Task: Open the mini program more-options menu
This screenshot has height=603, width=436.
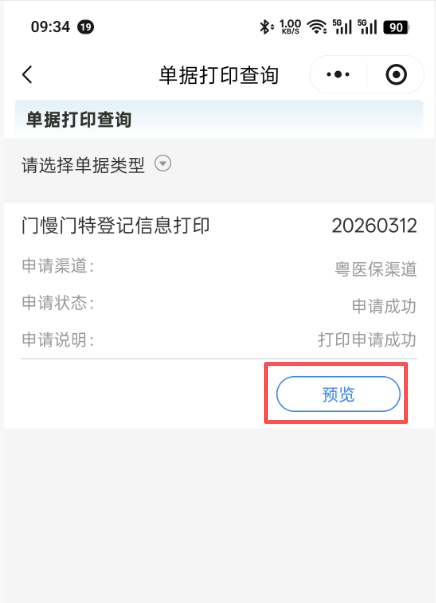Action: coord(338,74)
